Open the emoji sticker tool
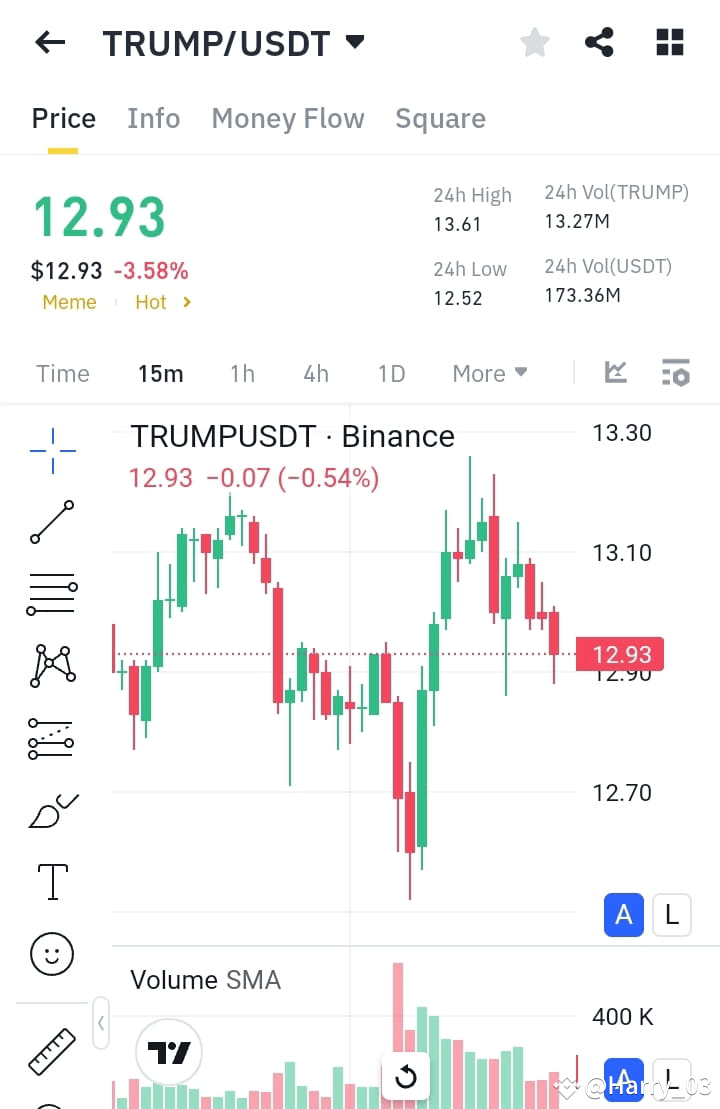720x1109 pixels. coord(50,954)
